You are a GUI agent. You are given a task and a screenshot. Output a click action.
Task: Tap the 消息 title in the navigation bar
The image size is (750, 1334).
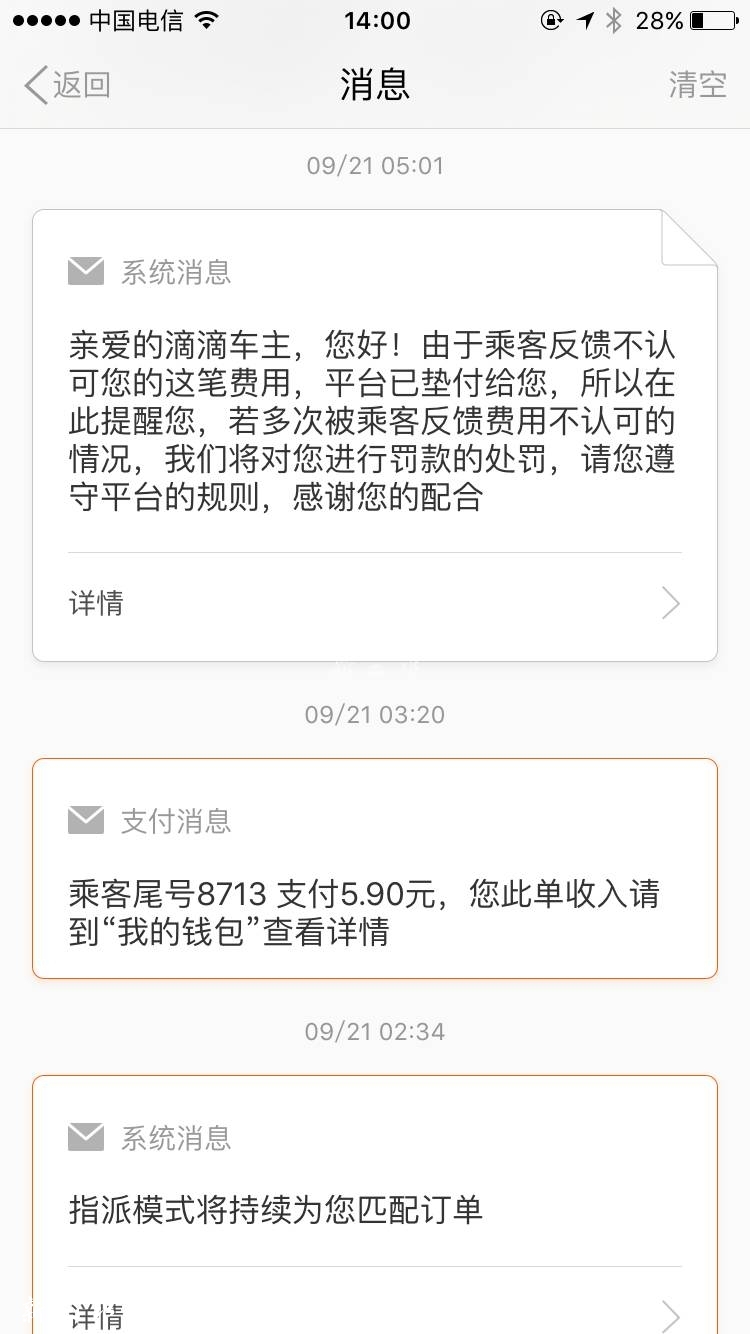(x=375, y=86)
